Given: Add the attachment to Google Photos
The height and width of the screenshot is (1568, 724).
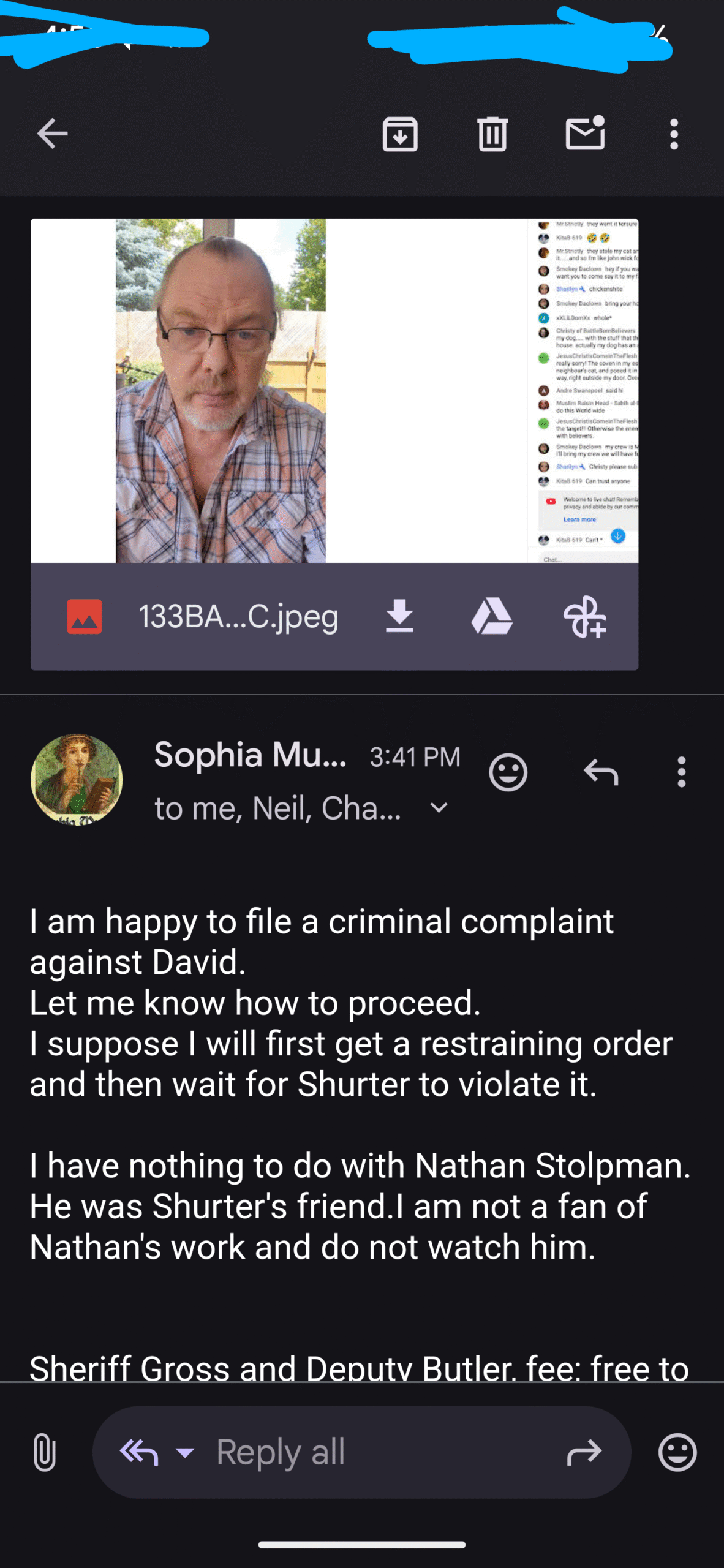Looking at the screenshot, I should coord(584,617).
